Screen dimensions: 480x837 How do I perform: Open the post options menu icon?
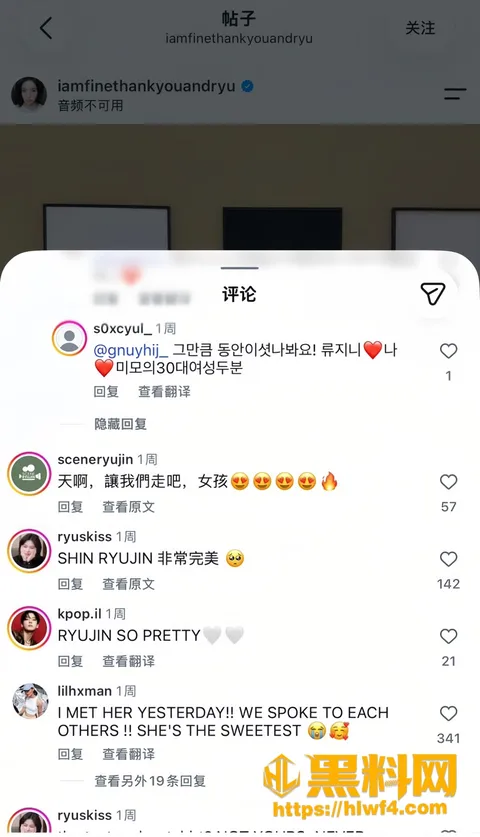click(x=455, y=94)
